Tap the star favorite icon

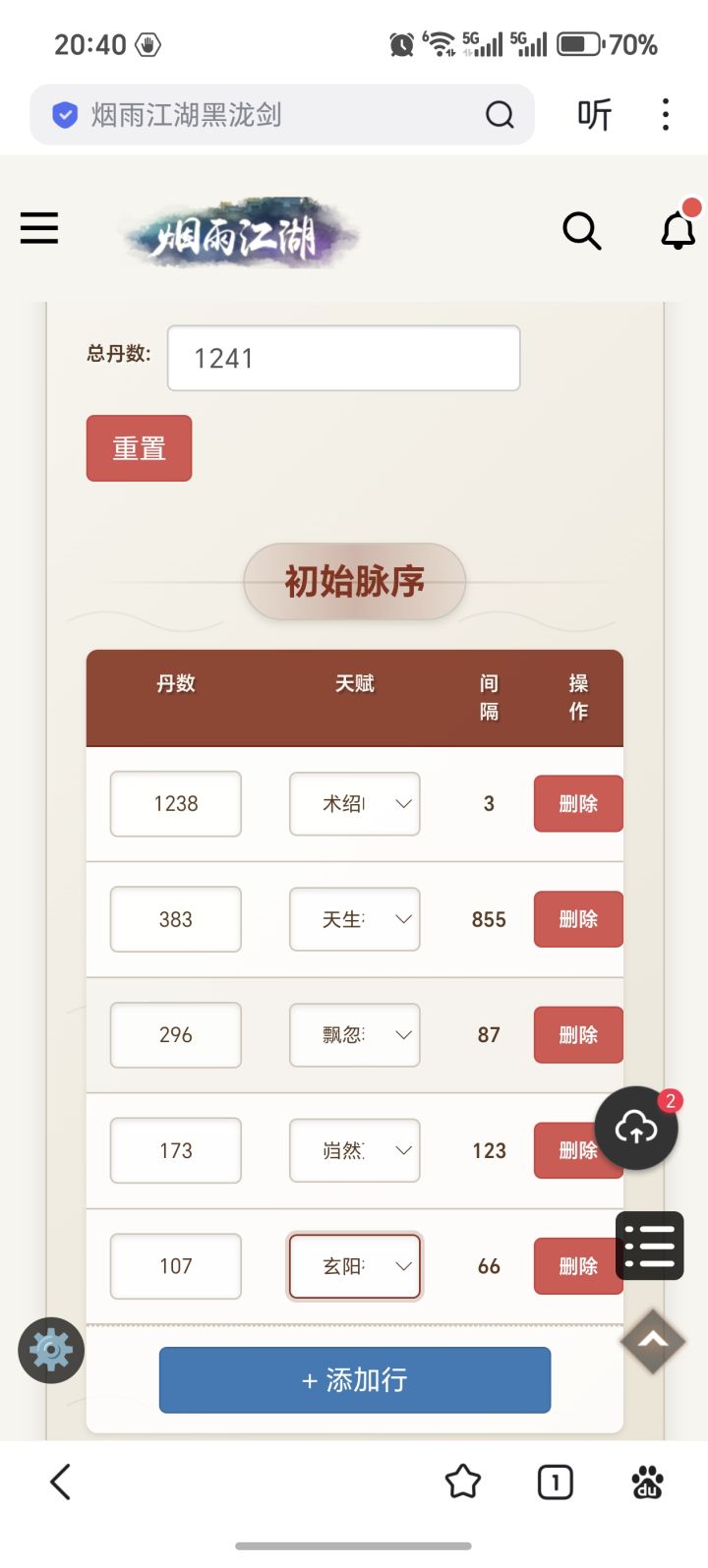[x=463, y=1481]
